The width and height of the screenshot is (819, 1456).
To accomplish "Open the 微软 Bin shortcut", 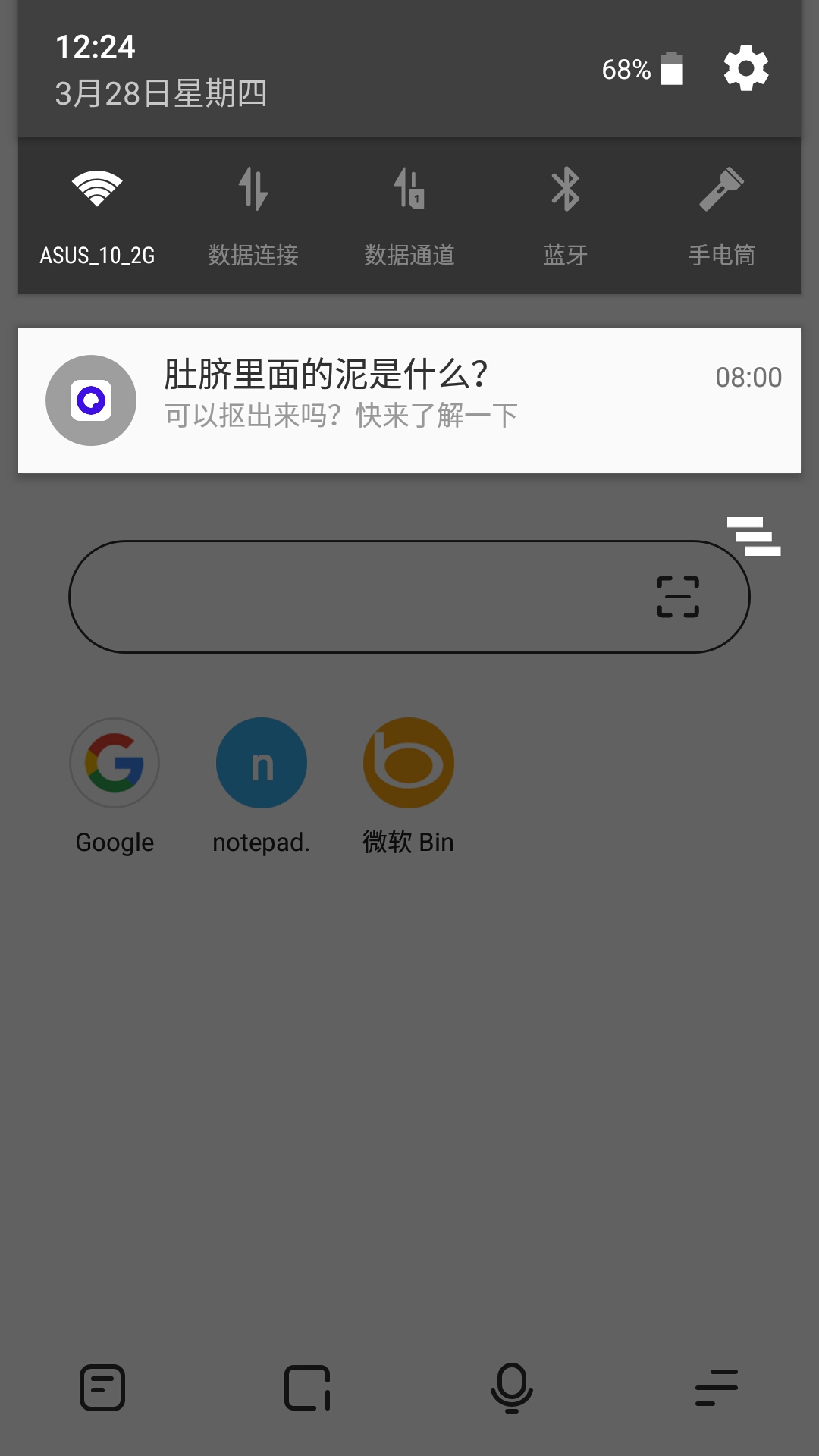I will [x=409, y=763].
